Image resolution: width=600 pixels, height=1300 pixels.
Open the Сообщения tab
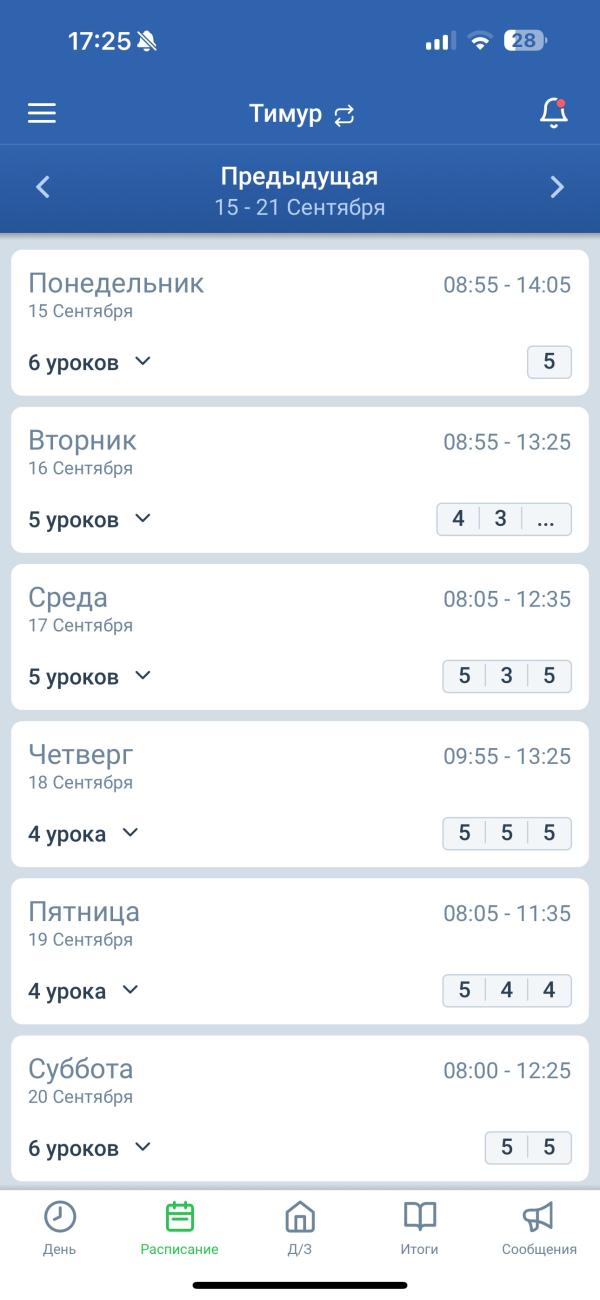point(539,1229)
